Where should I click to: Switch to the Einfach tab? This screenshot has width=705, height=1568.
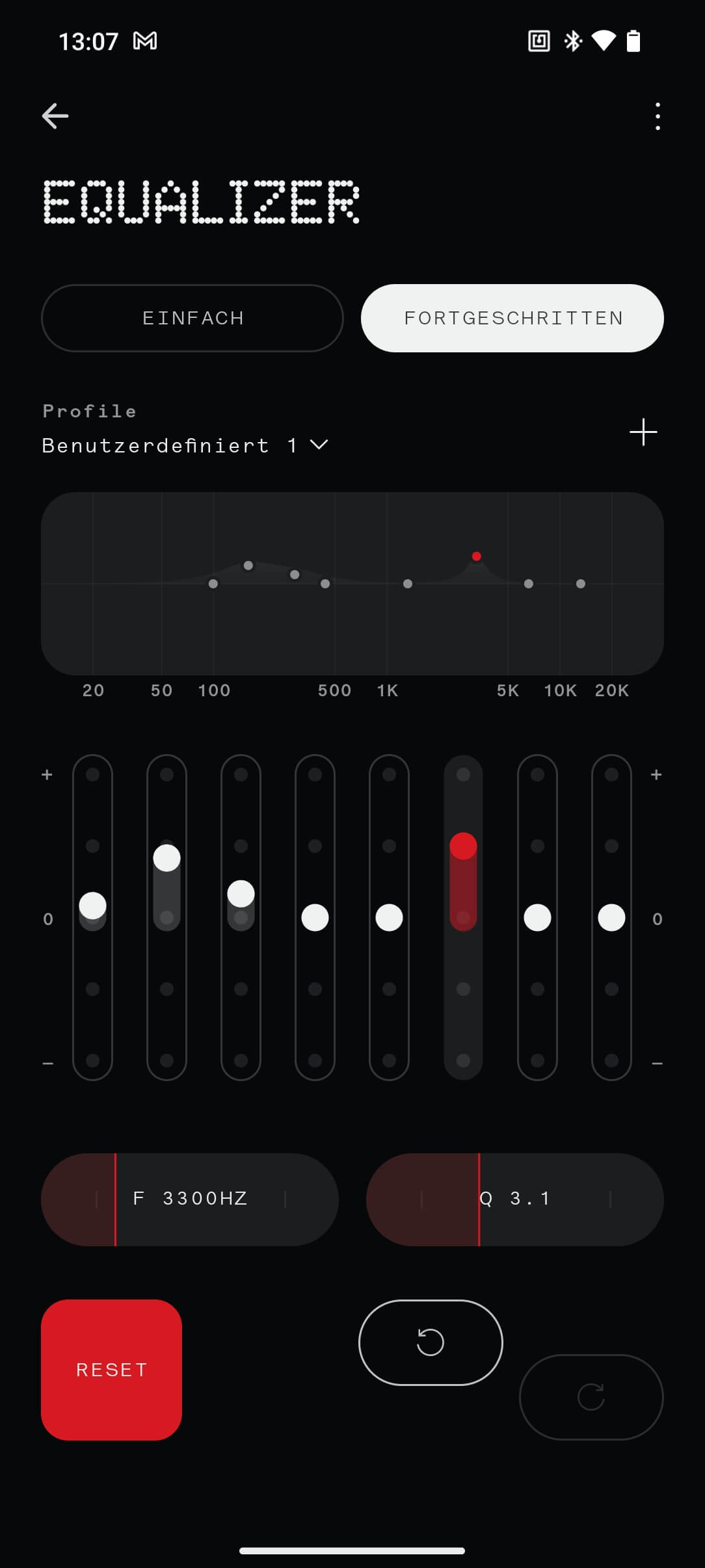point(193,318)
